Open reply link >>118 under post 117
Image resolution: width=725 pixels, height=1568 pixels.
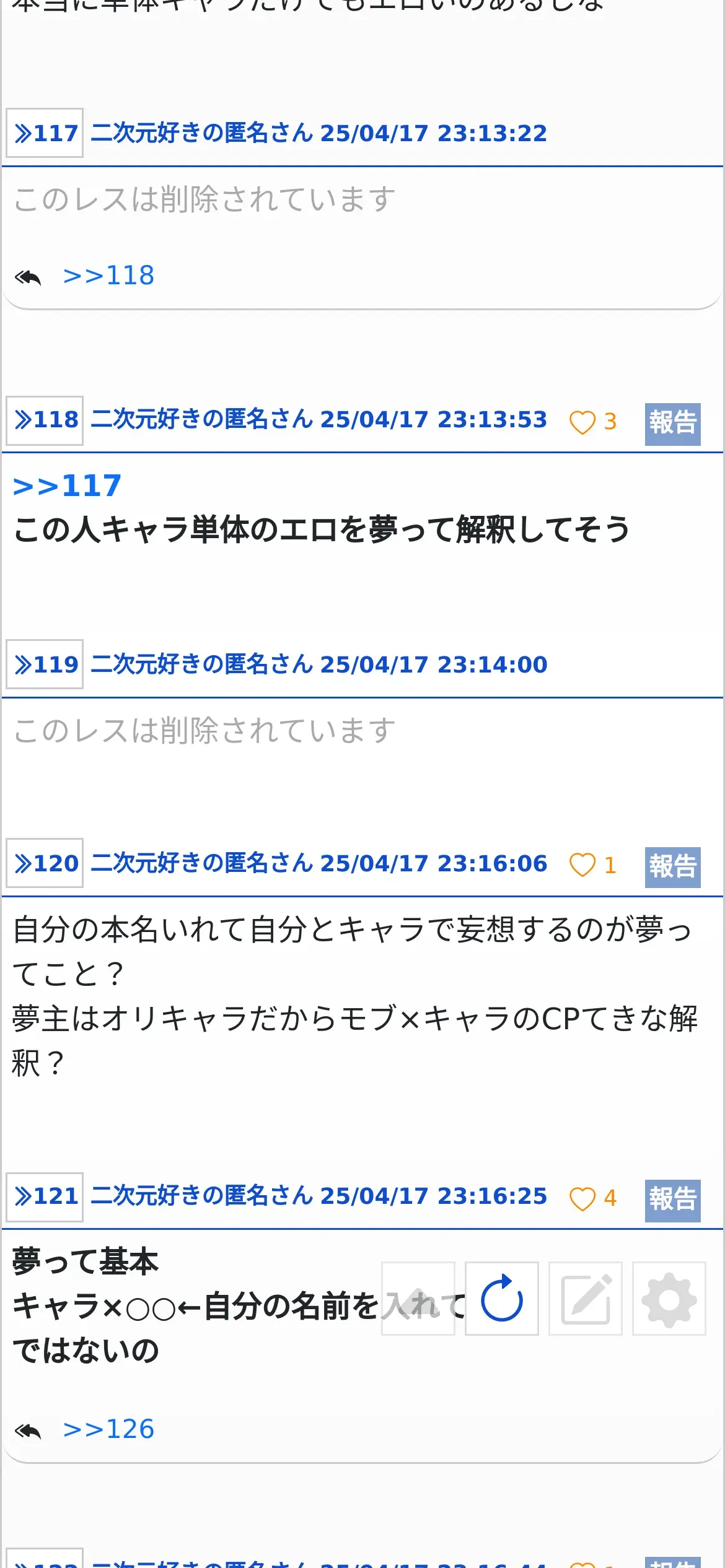pyautogui.click(x=108, y=276)
